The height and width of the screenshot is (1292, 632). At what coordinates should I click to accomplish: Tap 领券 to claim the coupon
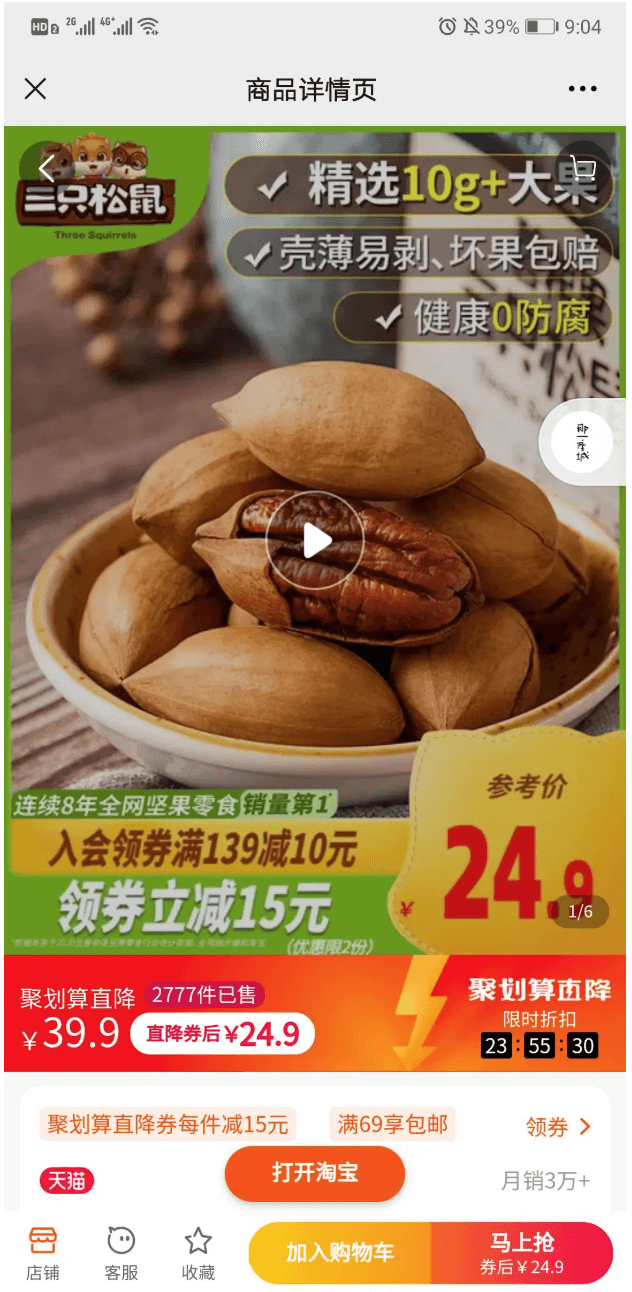tap(558, 1127)
